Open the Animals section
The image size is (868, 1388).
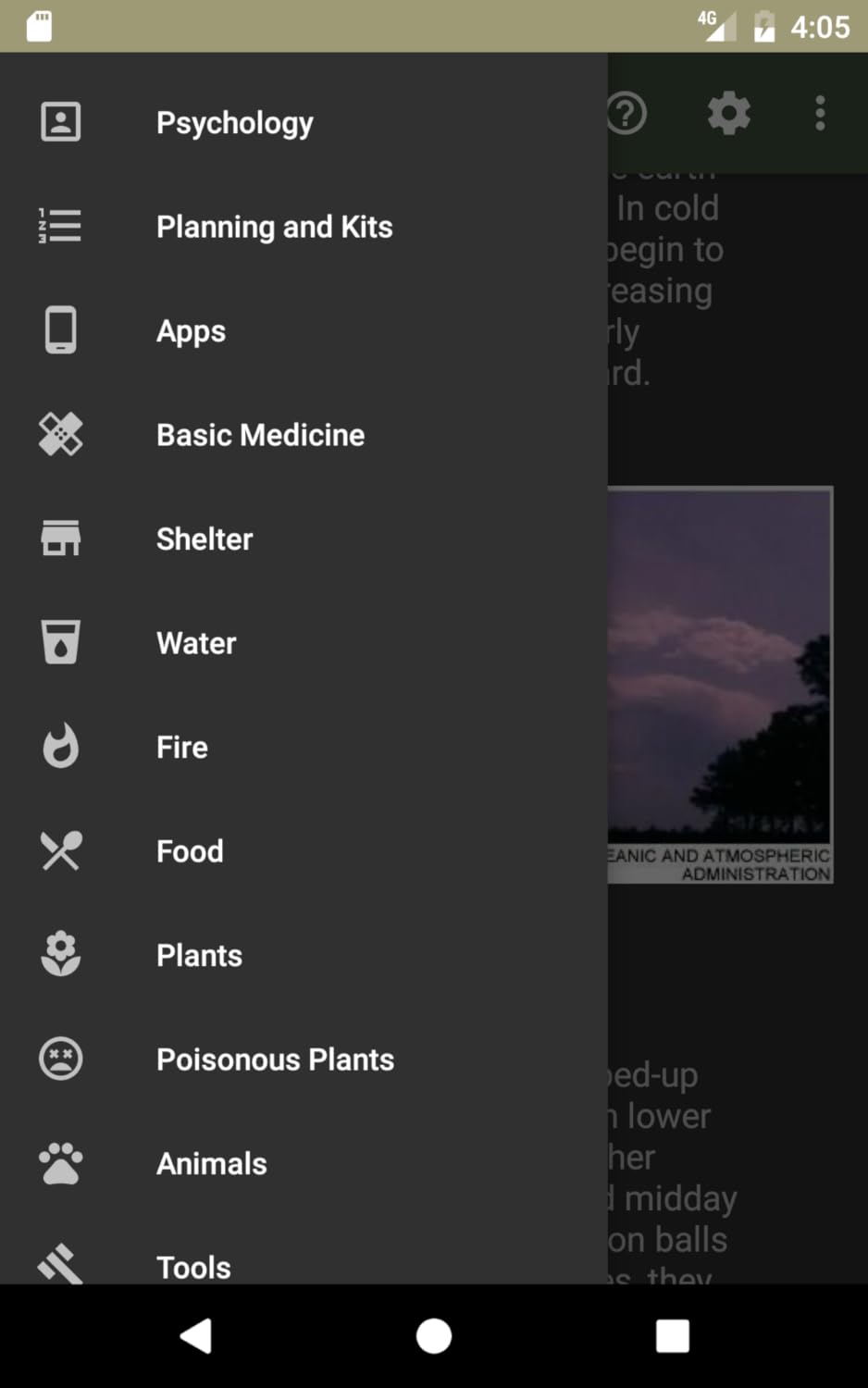pos(211,1164)
